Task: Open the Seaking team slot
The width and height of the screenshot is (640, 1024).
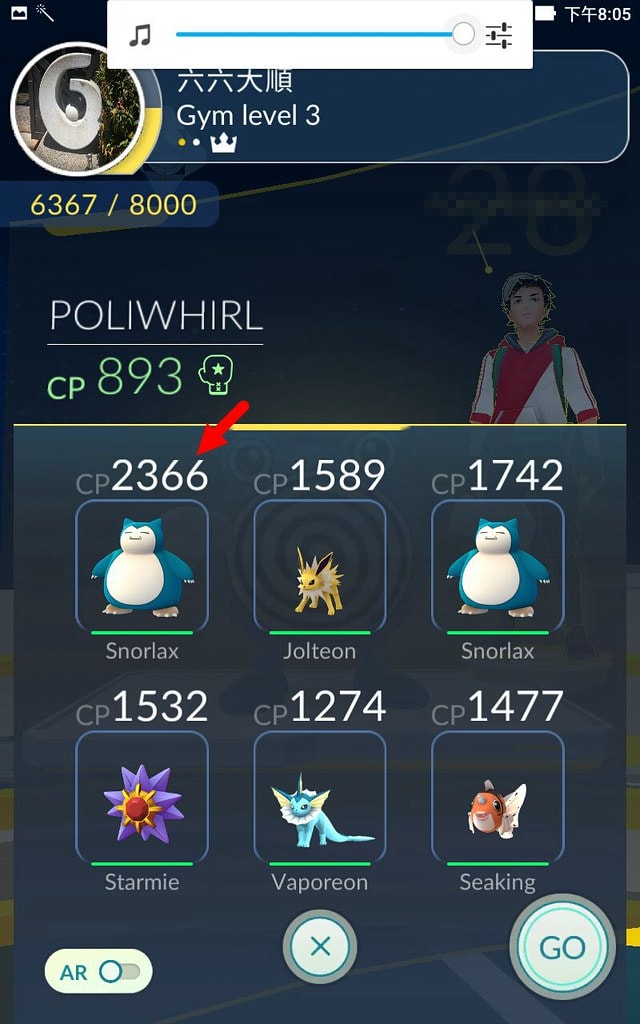Action: click(497, 797)
